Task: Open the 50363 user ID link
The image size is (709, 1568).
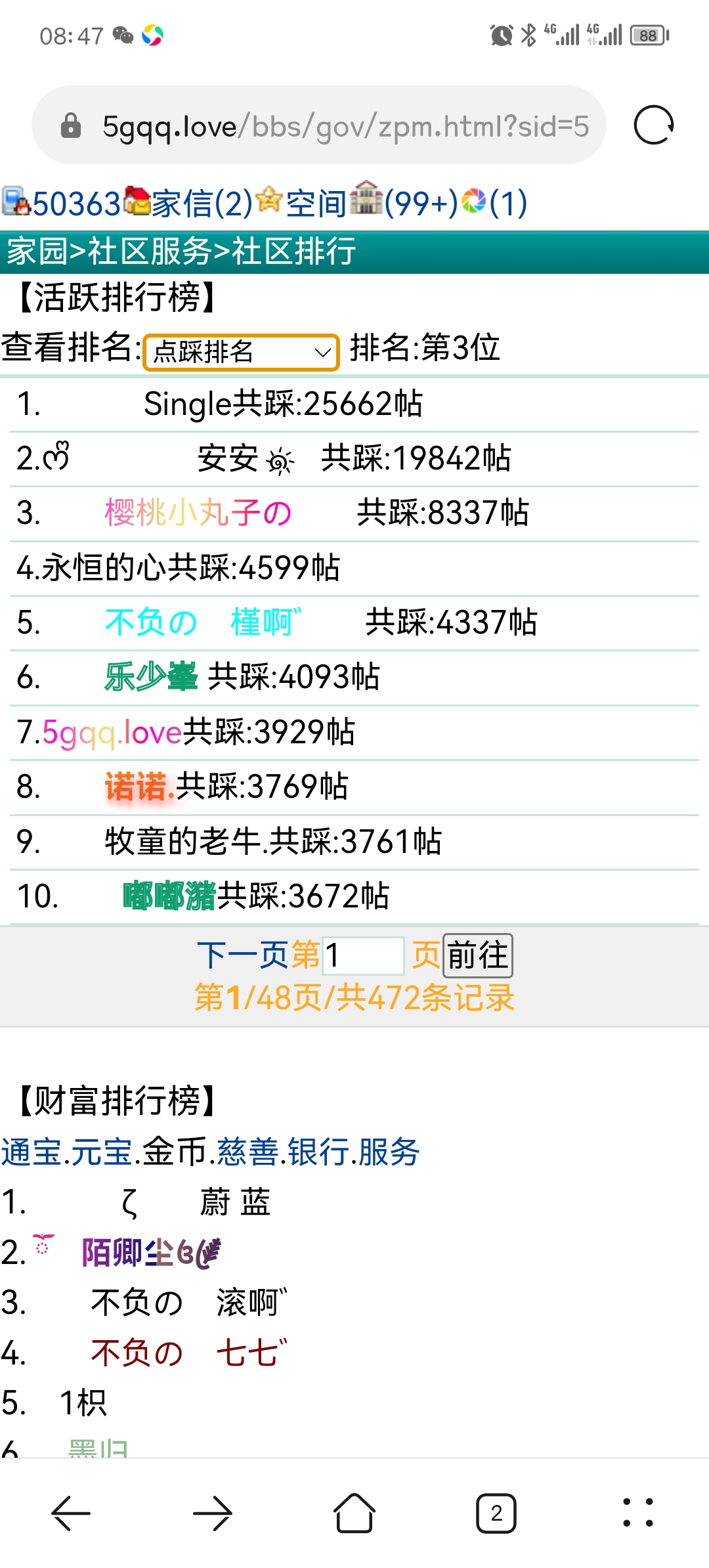Action: coord(75,204)
